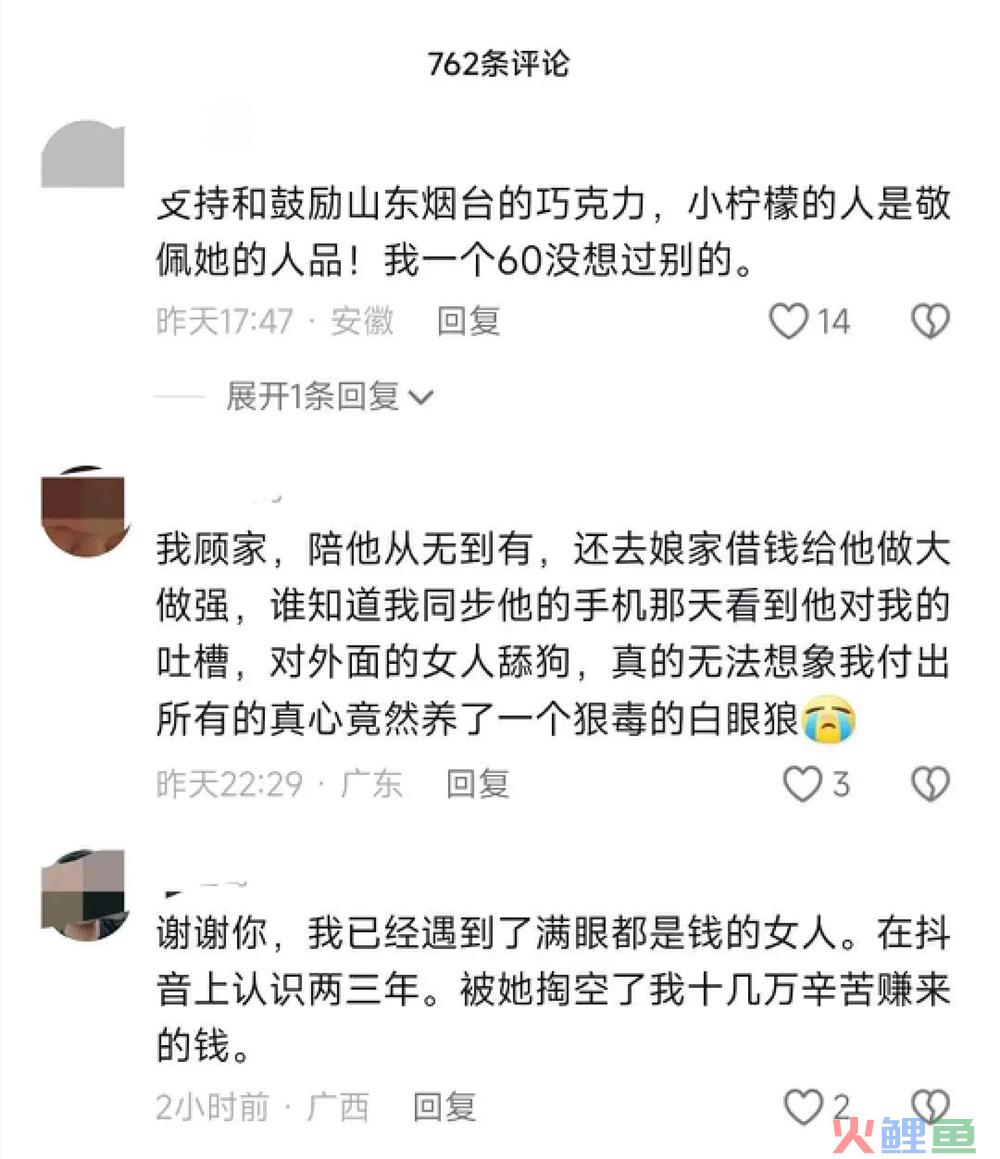Reply to the comment posted from 广西
This screenshot has width=1000, height=1159.
click(x=444, y=1107)
